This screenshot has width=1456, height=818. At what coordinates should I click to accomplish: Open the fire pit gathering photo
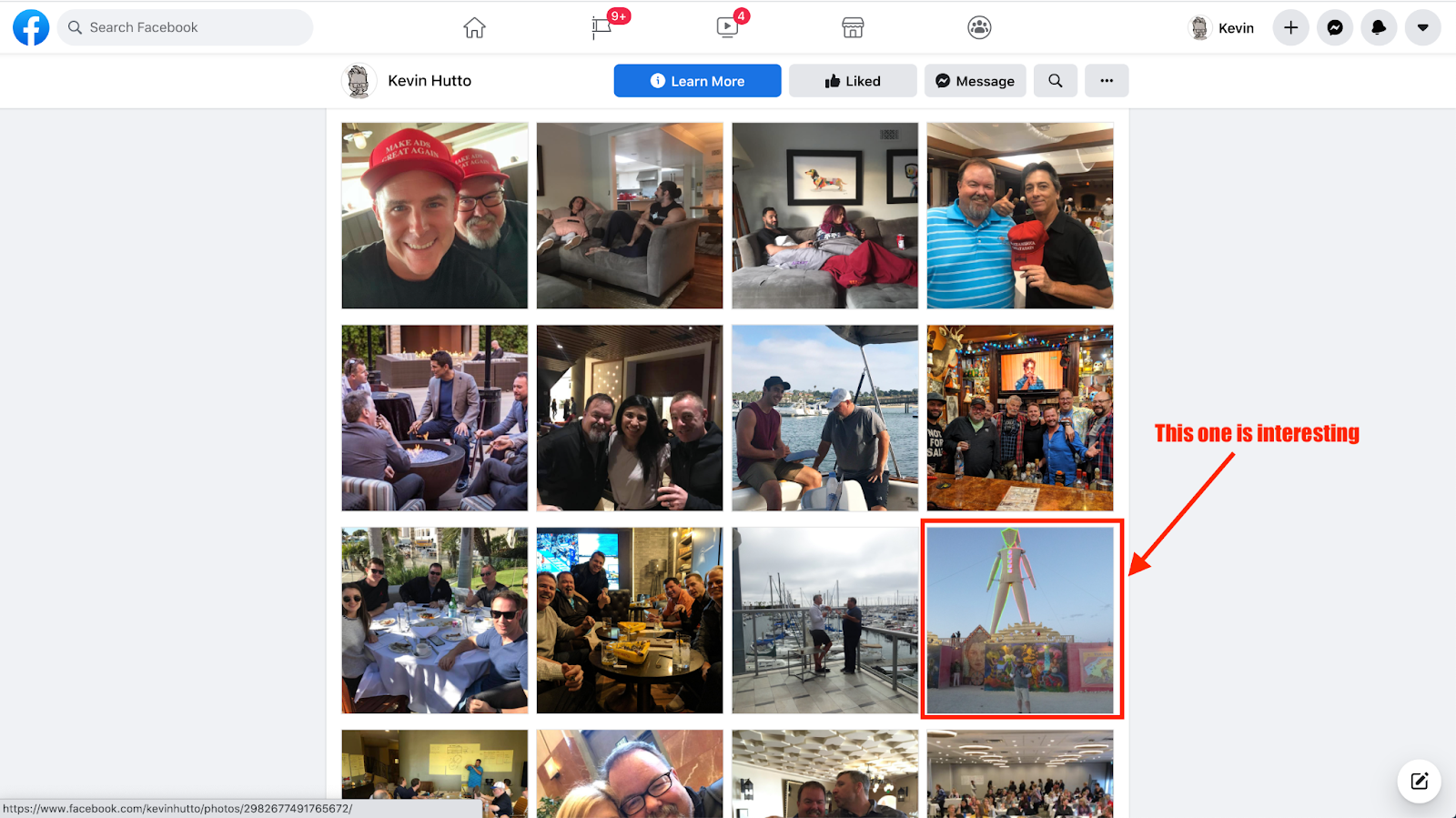coord(435,418)
